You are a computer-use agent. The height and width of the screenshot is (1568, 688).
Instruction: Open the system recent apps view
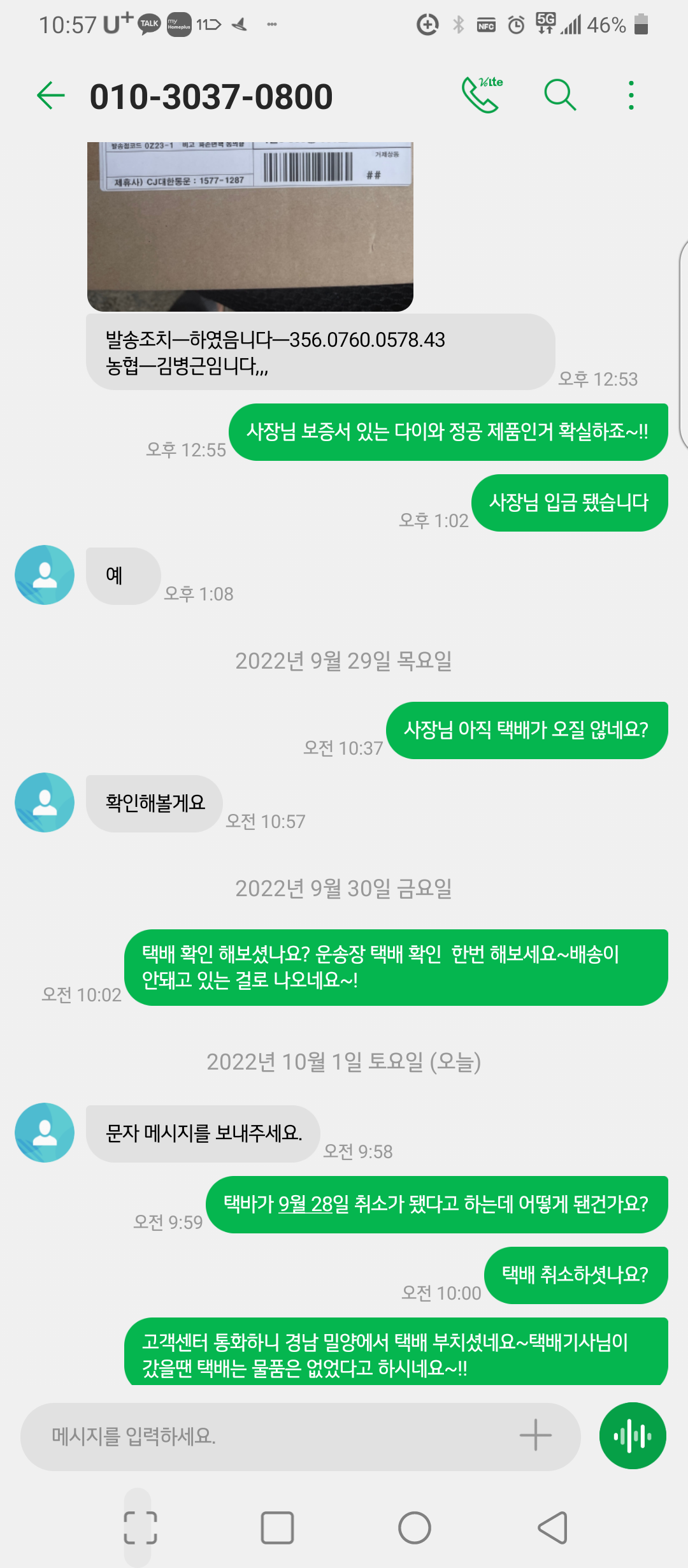point(278,1527)
